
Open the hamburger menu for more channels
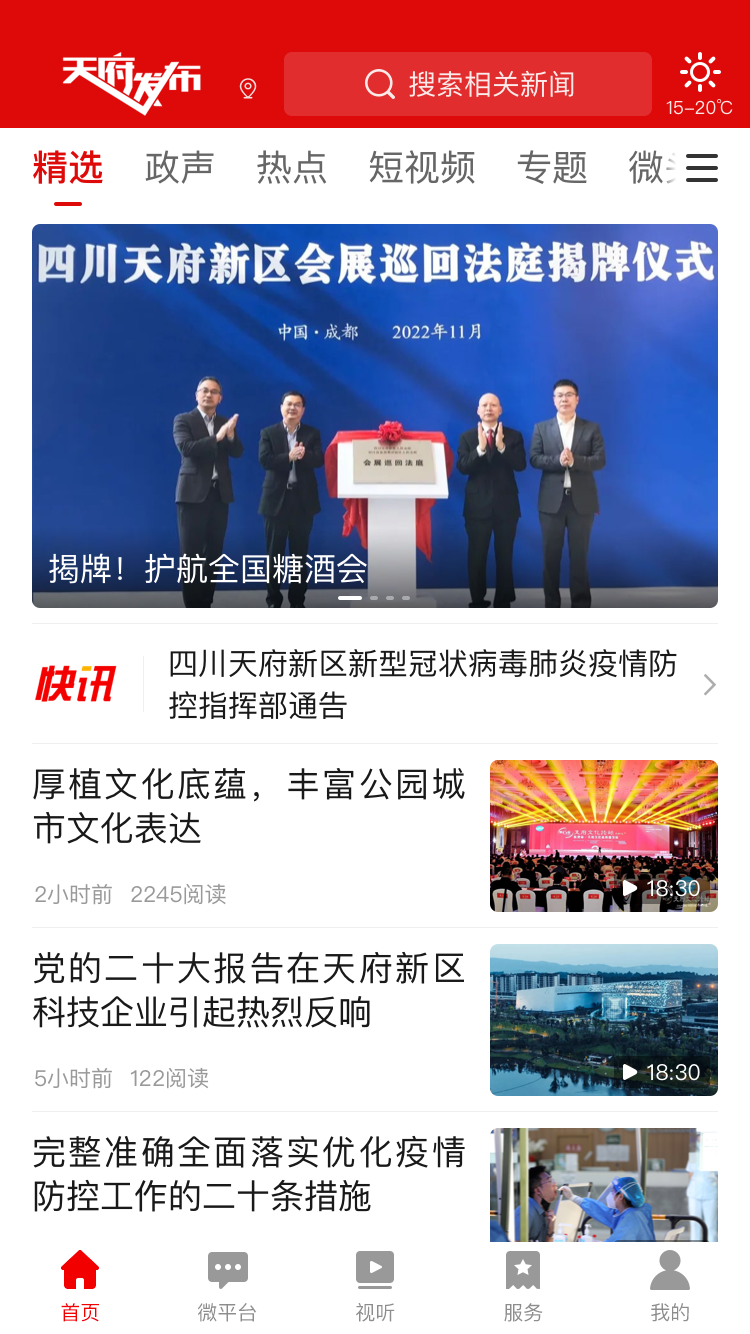(x=702, y=168)
